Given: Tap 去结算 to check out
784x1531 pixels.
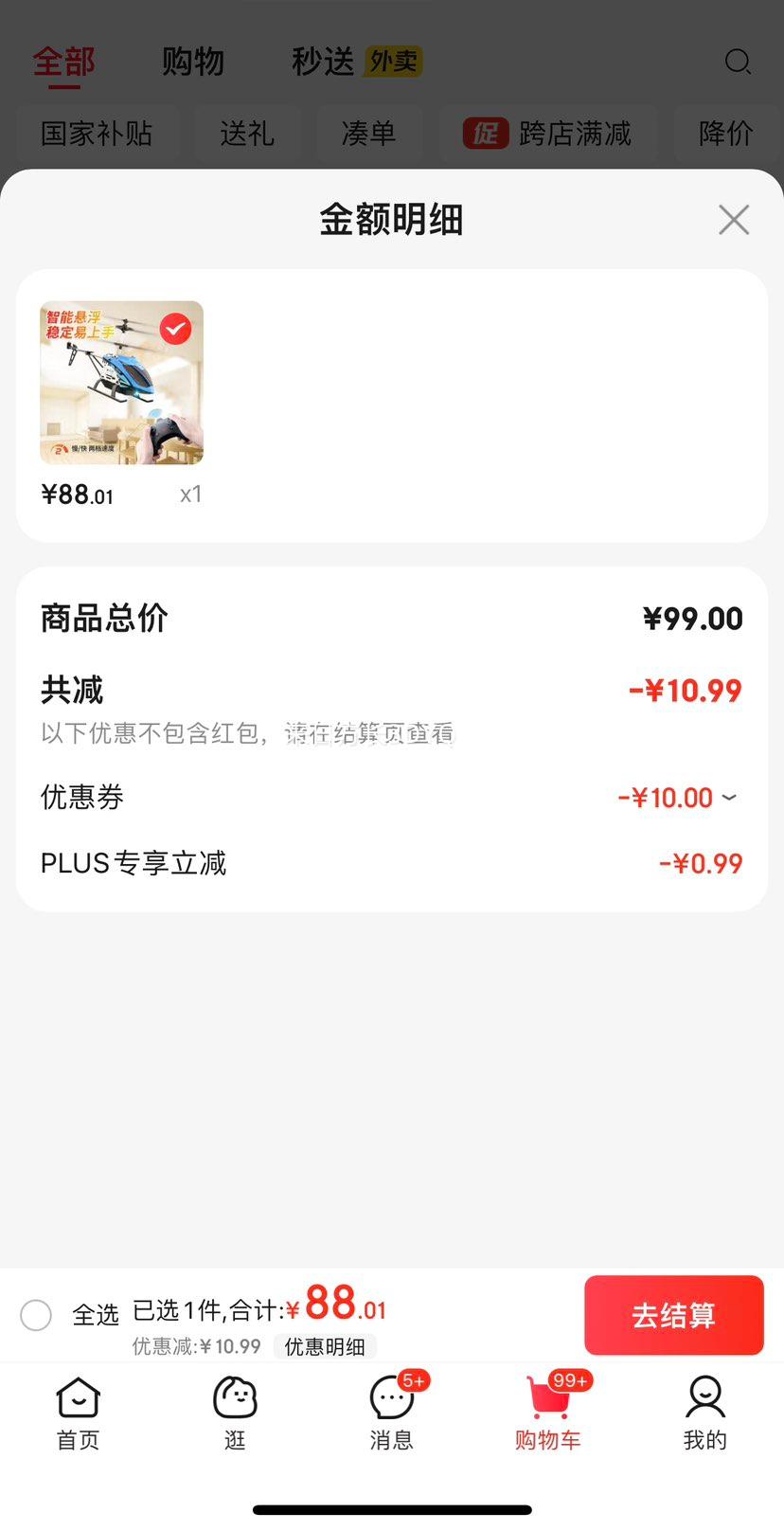Looking at the screenshot, I should click(x=673, y=1315).
